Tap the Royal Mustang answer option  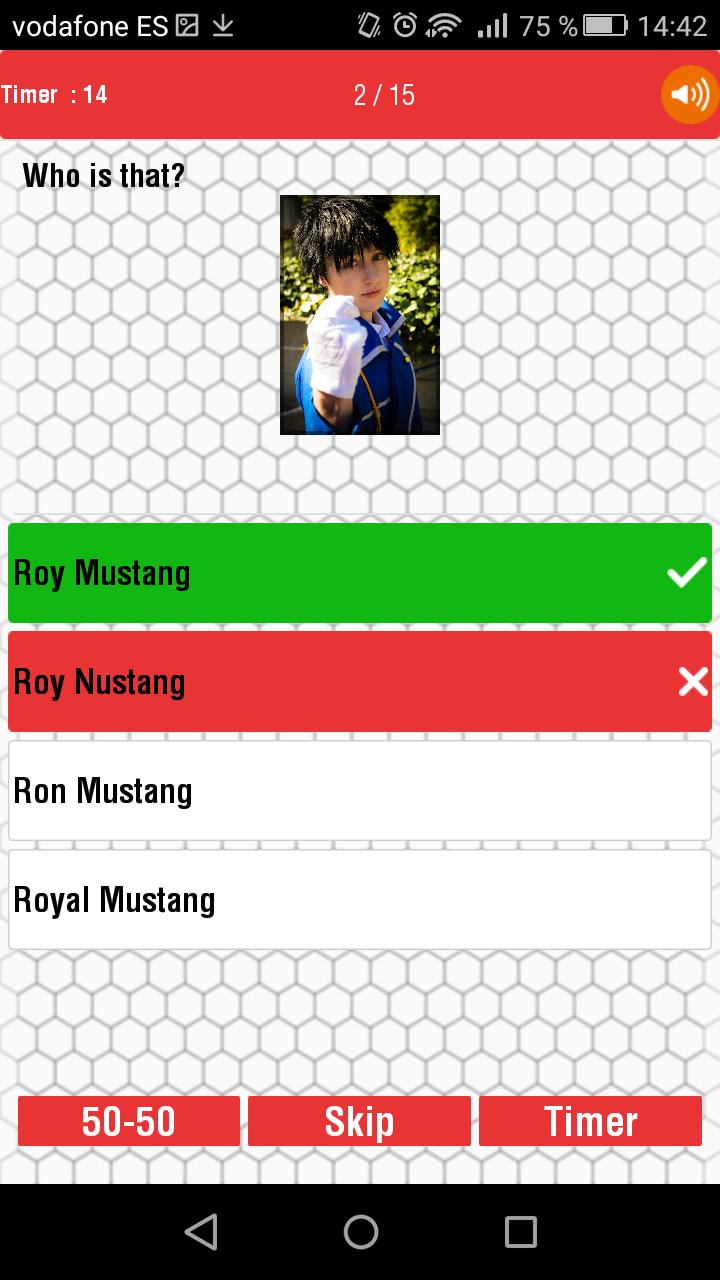pyautogui.click(x=360, y=899)
